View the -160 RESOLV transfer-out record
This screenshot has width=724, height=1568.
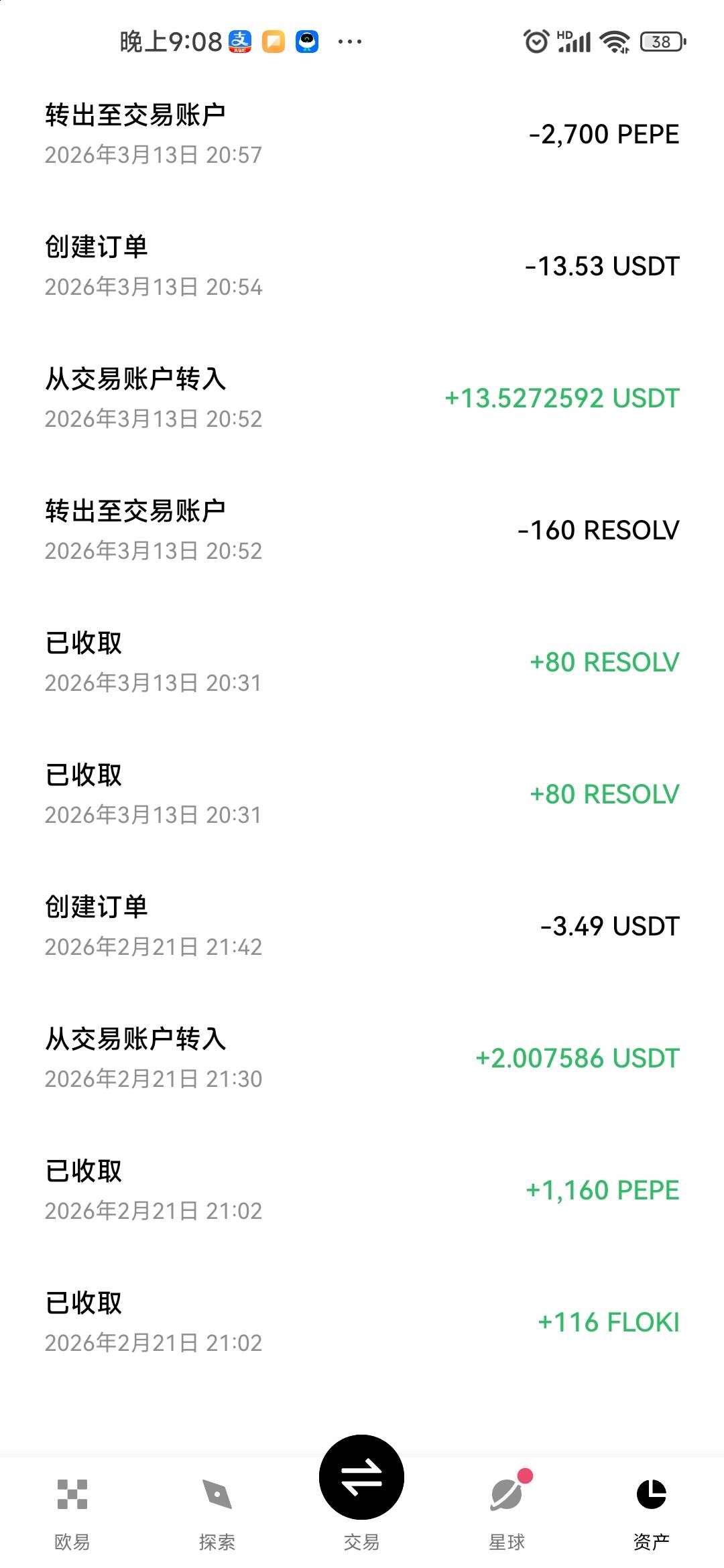362,530
